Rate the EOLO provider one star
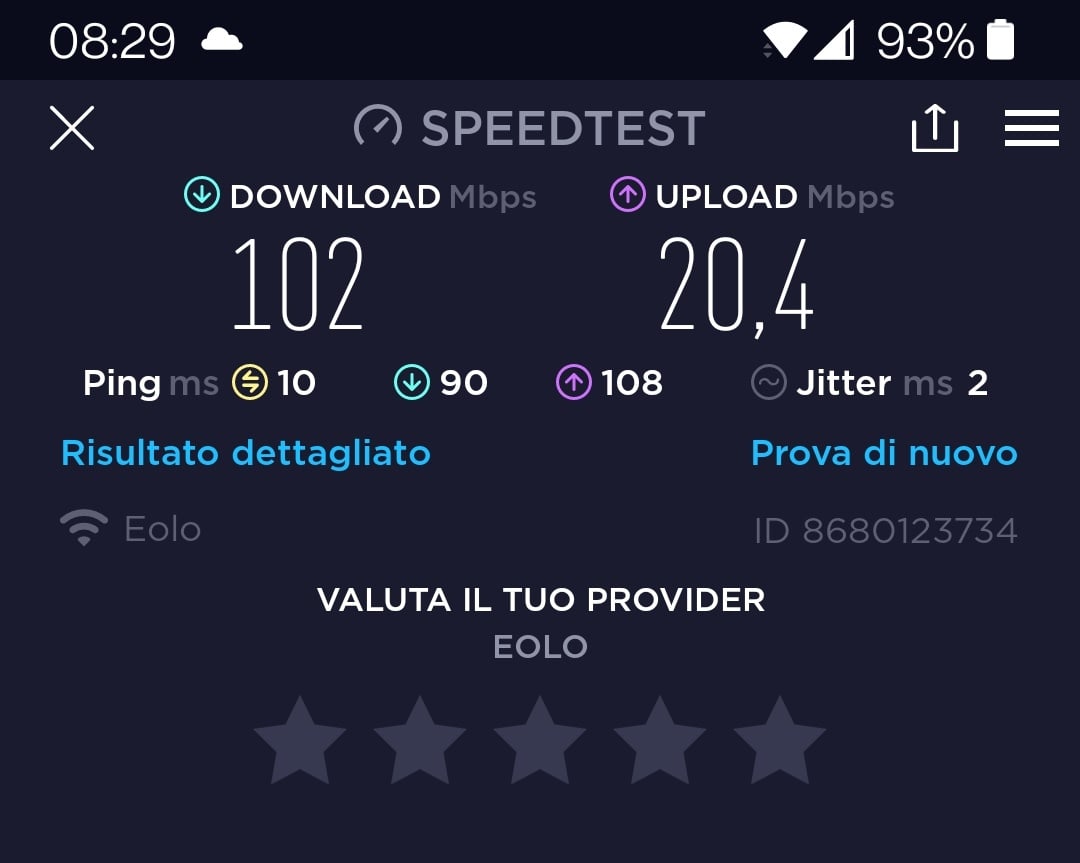 pyautogui.click(x=300, y=741)
